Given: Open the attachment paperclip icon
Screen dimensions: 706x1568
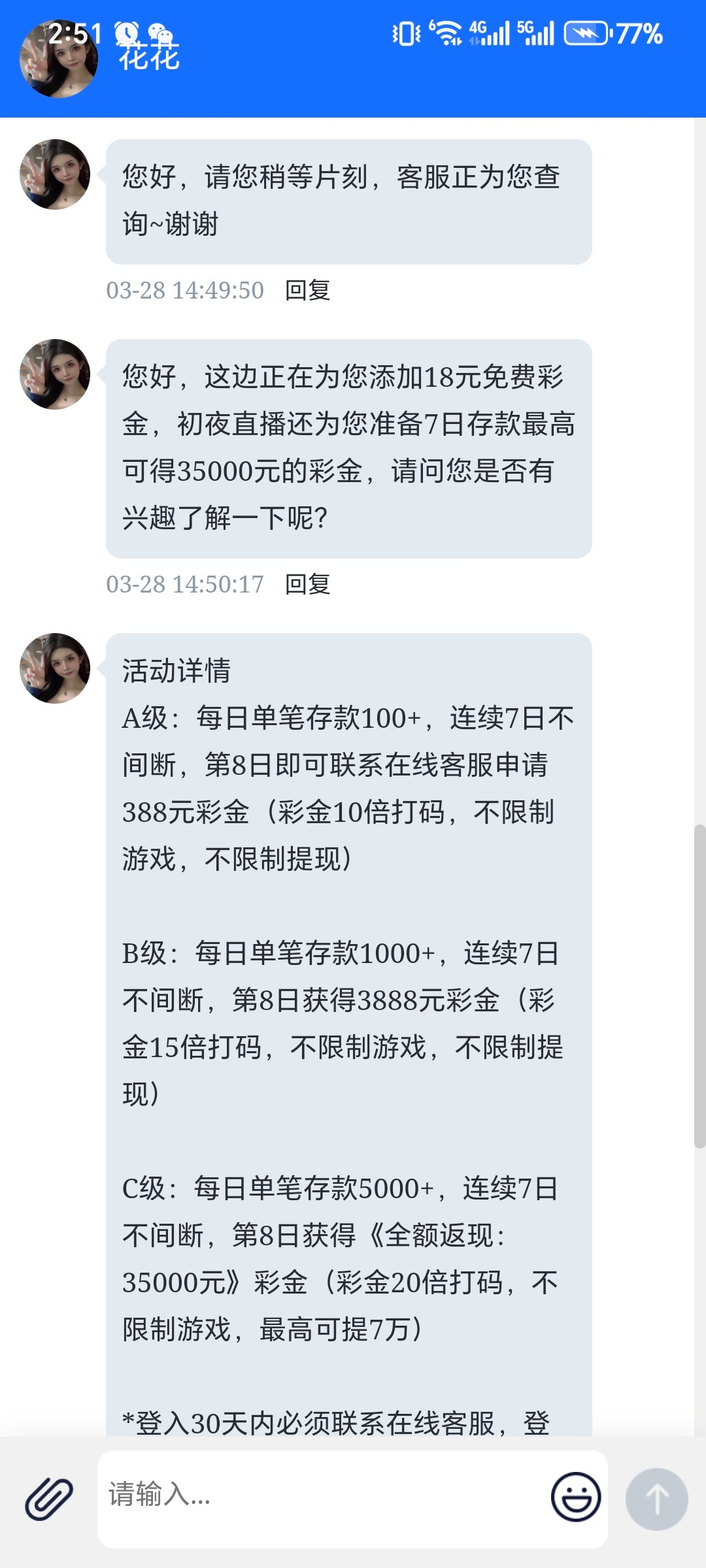Looking at the screenshot, I should [49, 1499].
